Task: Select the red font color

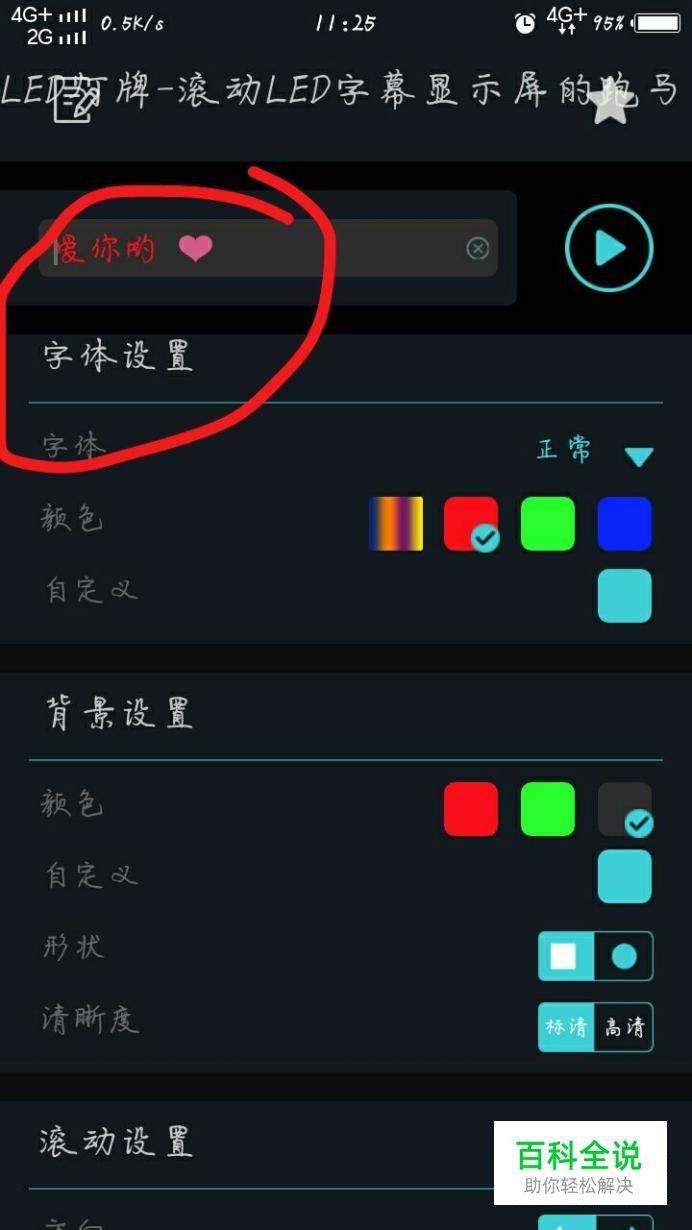Action: coord(470,523)
